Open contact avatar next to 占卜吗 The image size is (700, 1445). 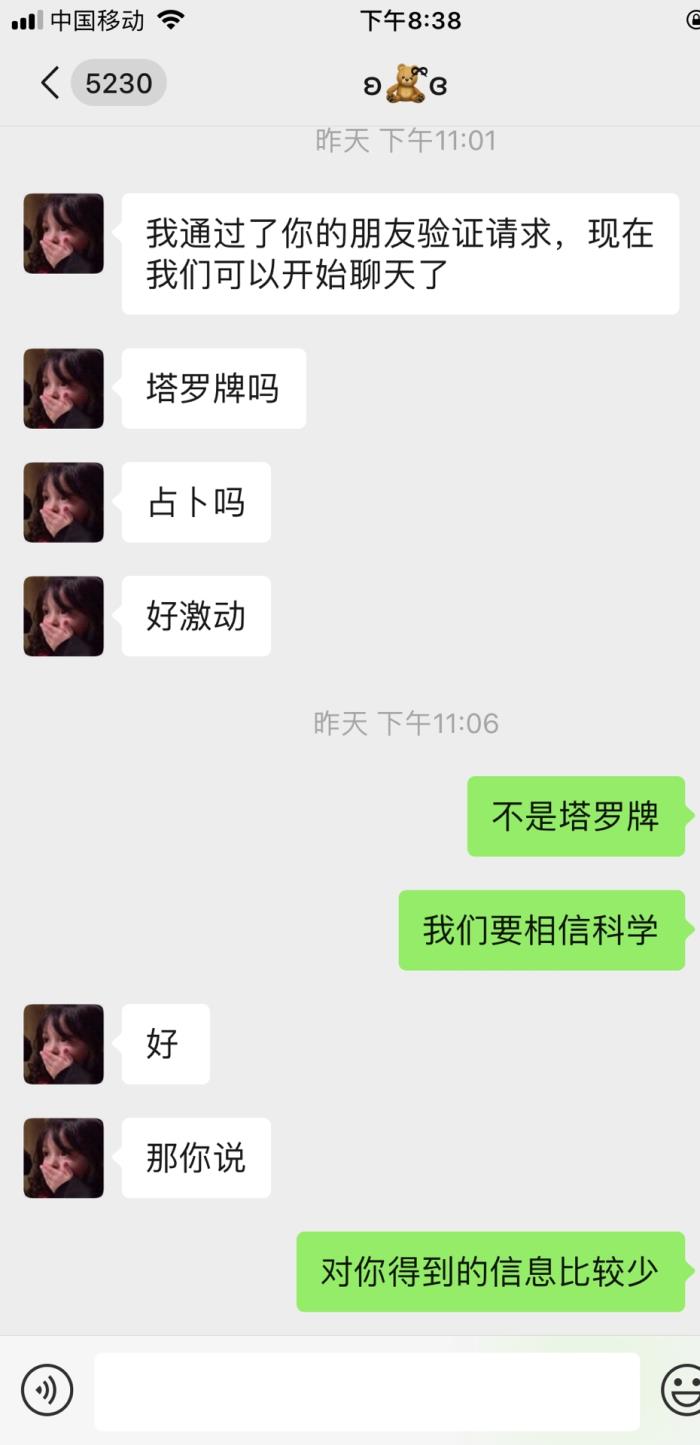point(64,502)
